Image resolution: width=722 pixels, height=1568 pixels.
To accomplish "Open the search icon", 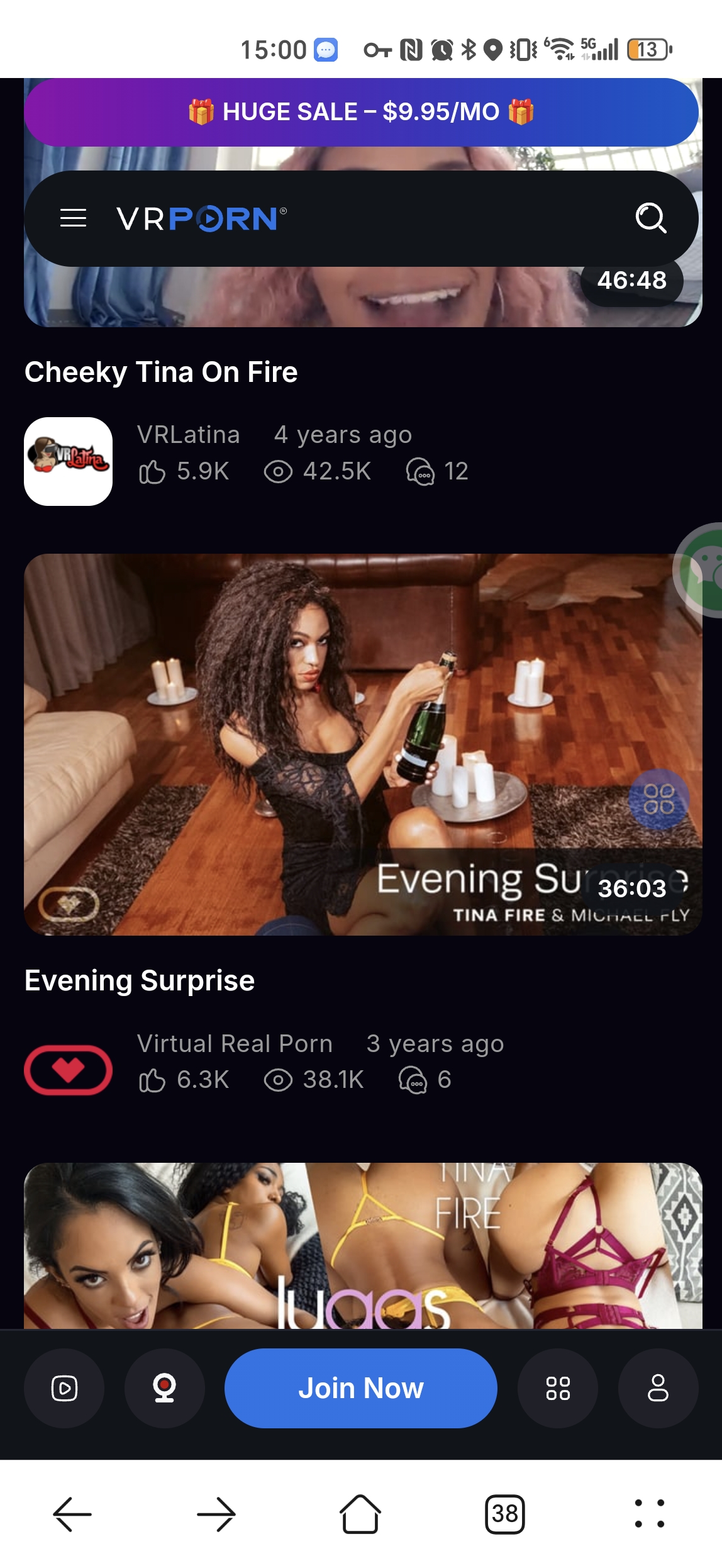I will [651, 218].
